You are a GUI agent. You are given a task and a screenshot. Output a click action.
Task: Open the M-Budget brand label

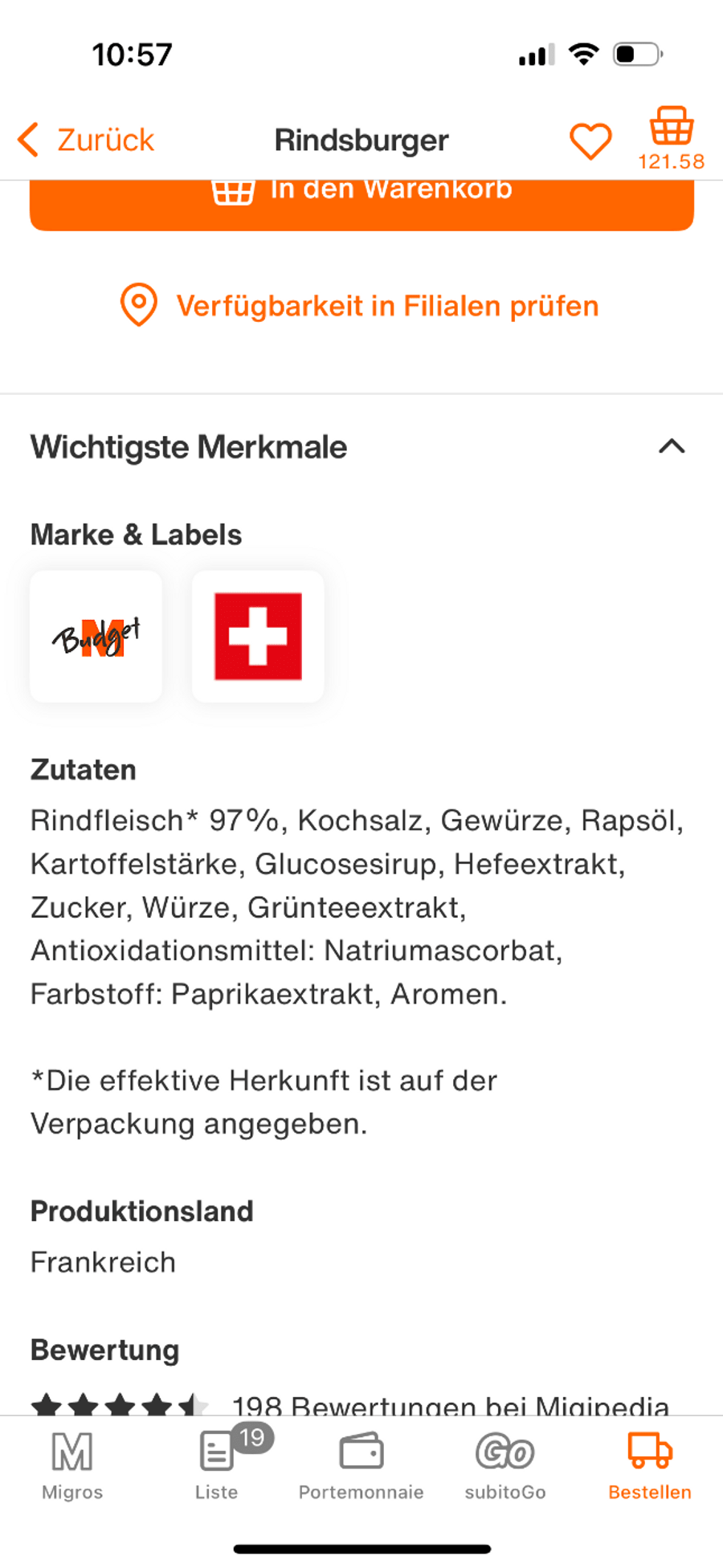coord(96,637)
